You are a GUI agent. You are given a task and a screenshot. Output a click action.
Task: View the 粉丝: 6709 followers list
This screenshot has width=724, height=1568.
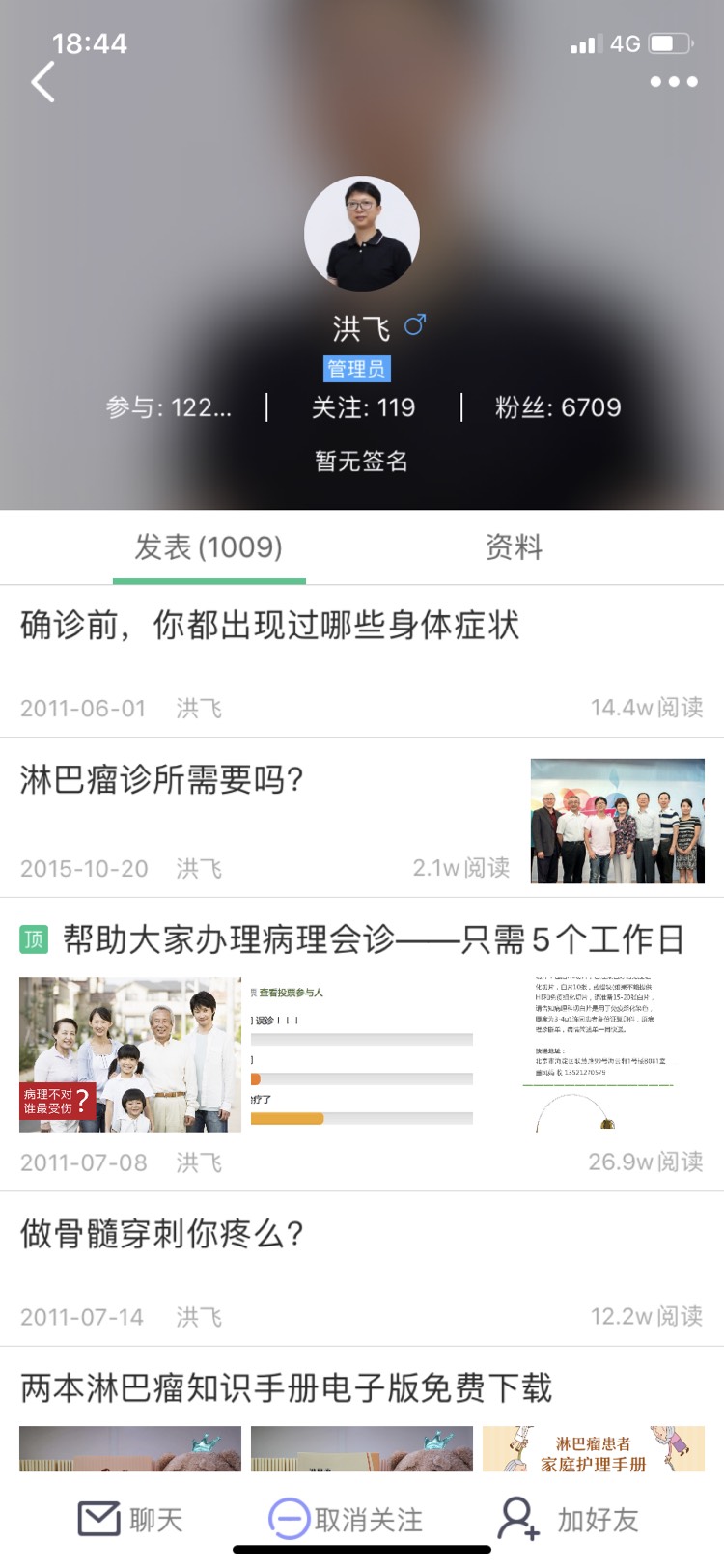point(558,407)
